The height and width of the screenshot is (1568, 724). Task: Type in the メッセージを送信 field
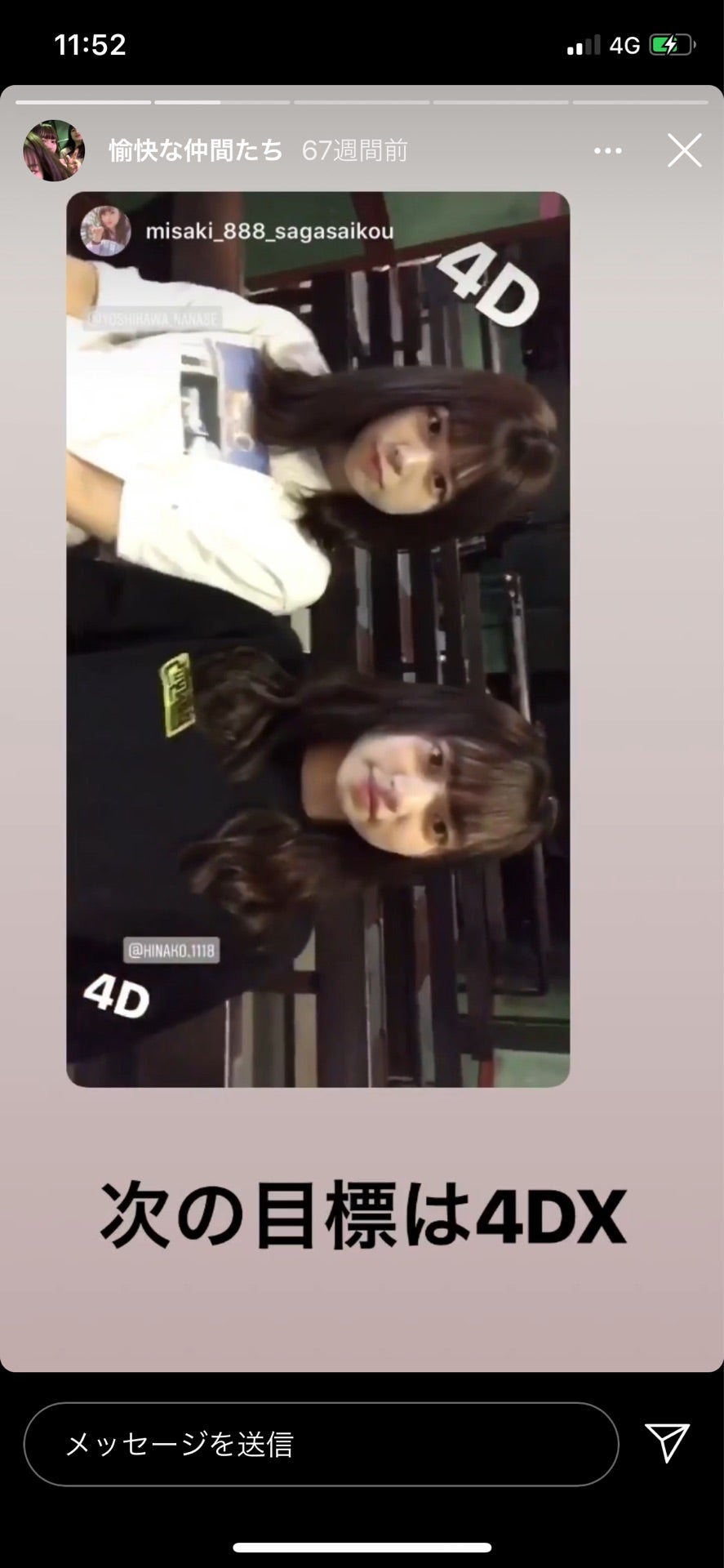pyautogui.click(x=320, y=1444)
